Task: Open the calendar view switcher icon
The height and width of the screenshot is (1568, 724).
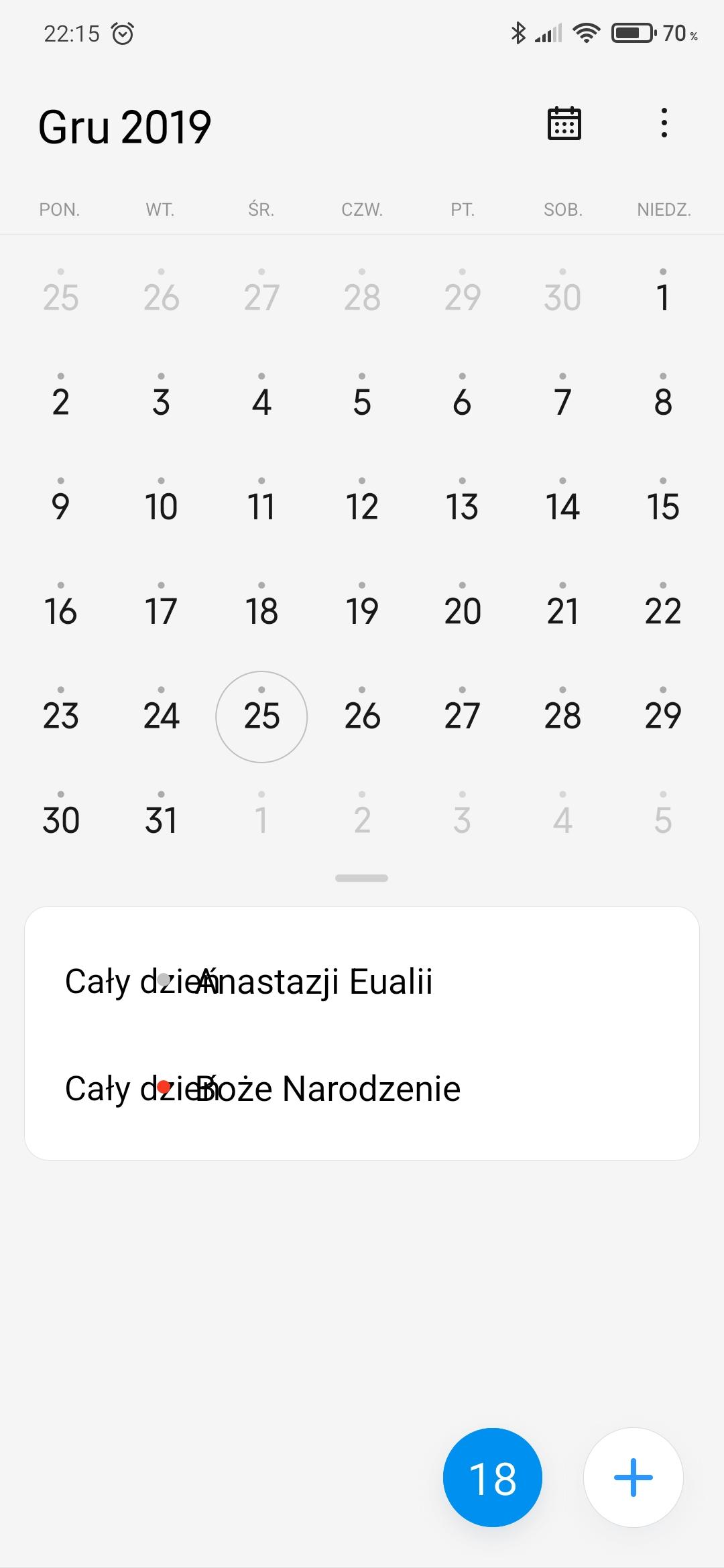Action: (x=564, y=124)
